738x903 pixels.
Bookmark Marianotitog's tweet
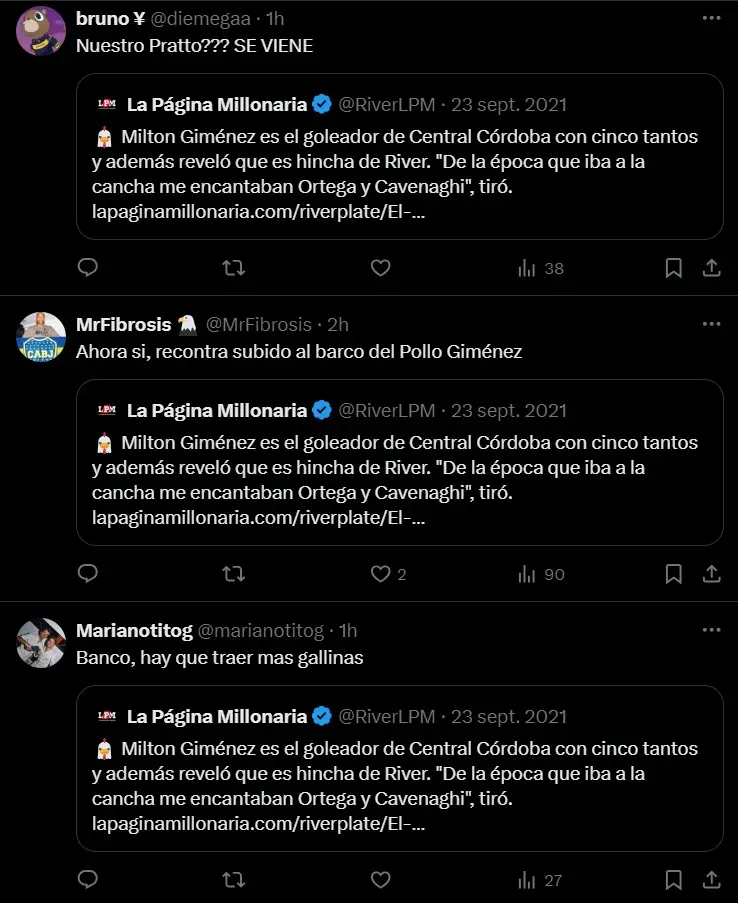[673, 880]
